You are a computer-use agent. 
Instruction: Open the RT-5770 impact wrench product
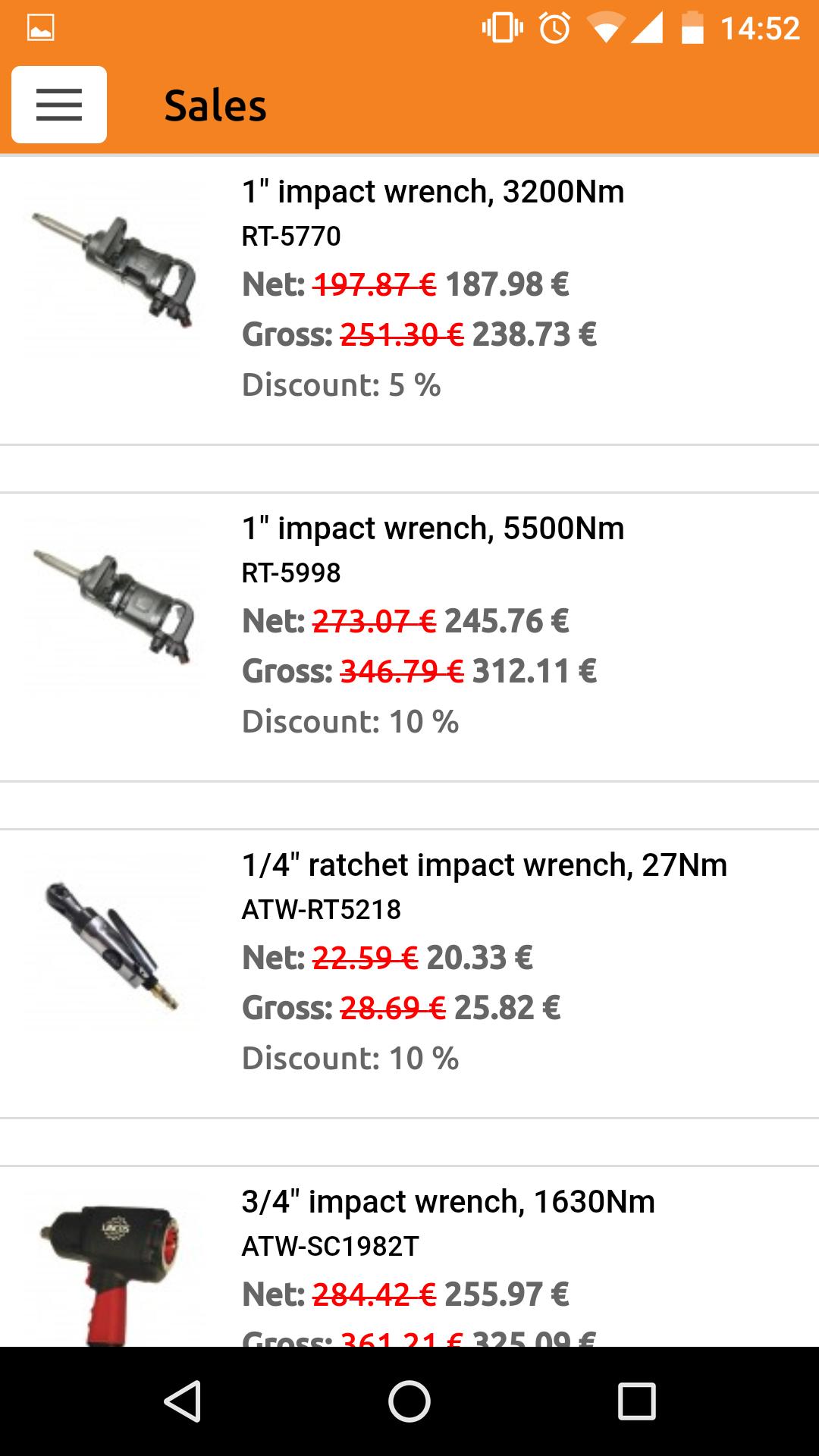coord(432,192)
